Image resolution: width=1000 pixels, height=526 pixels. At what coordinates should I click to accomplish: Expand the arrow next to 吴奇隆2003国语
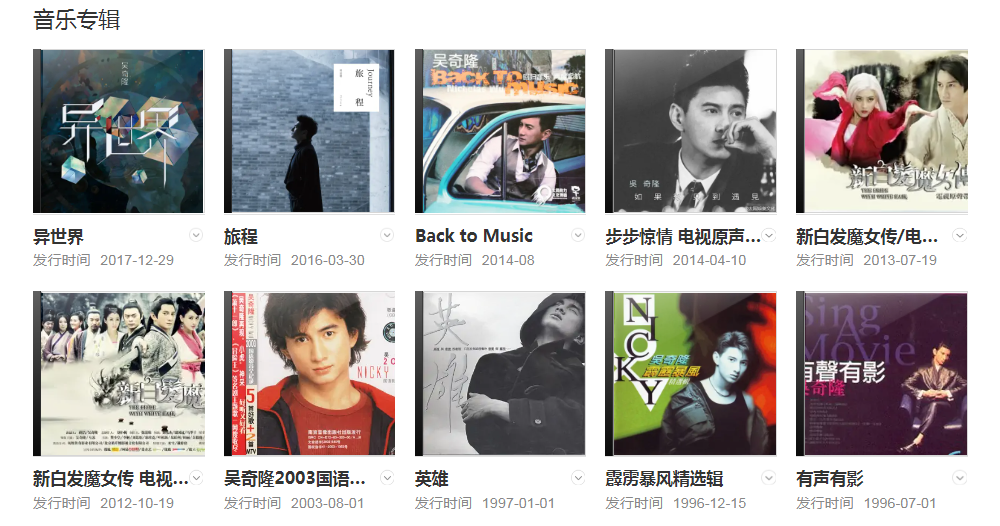[387, 477]
